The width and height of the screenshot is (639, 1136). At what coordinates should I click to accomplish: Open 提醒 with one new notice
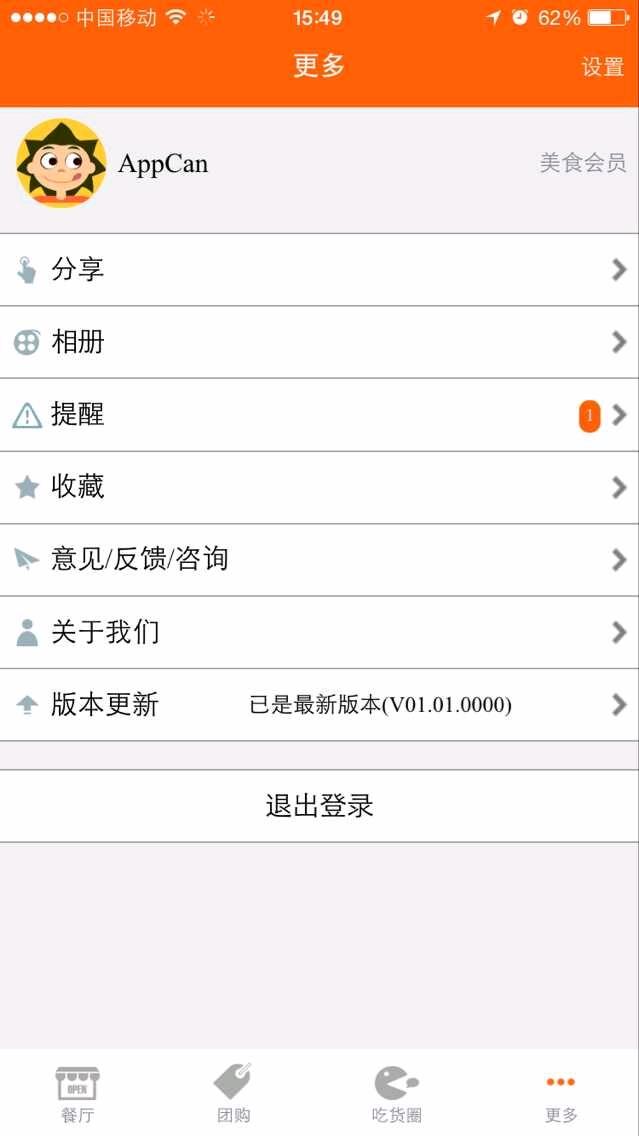320,415
